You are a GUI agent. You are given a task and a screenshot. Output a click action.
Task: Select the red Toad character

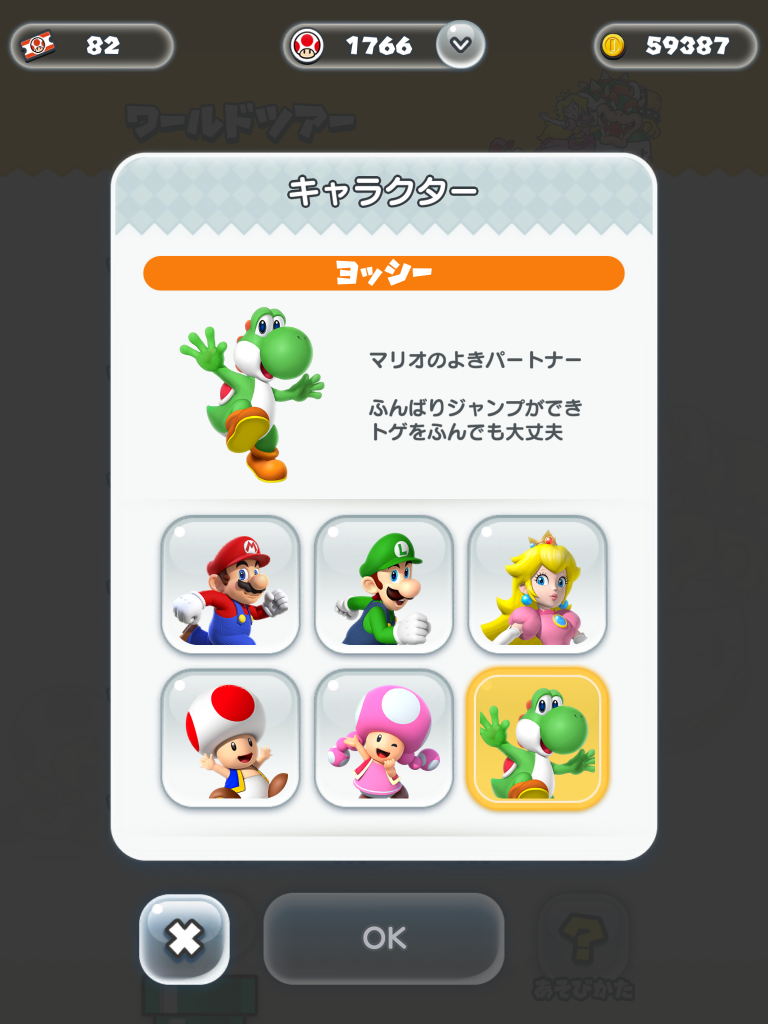230,738
